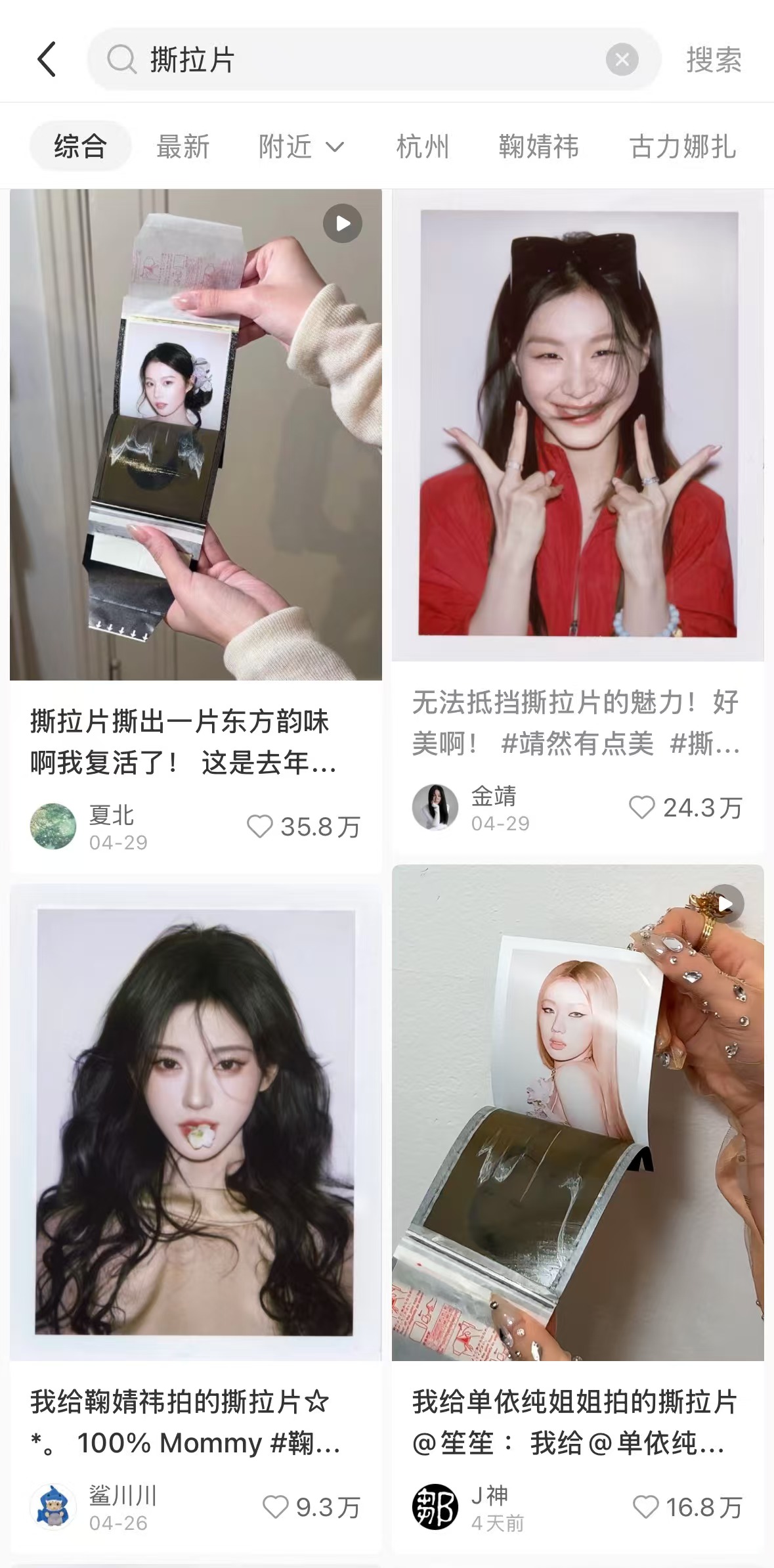
Task: Filter results by 杭州
Action: [x=423, y=146]
